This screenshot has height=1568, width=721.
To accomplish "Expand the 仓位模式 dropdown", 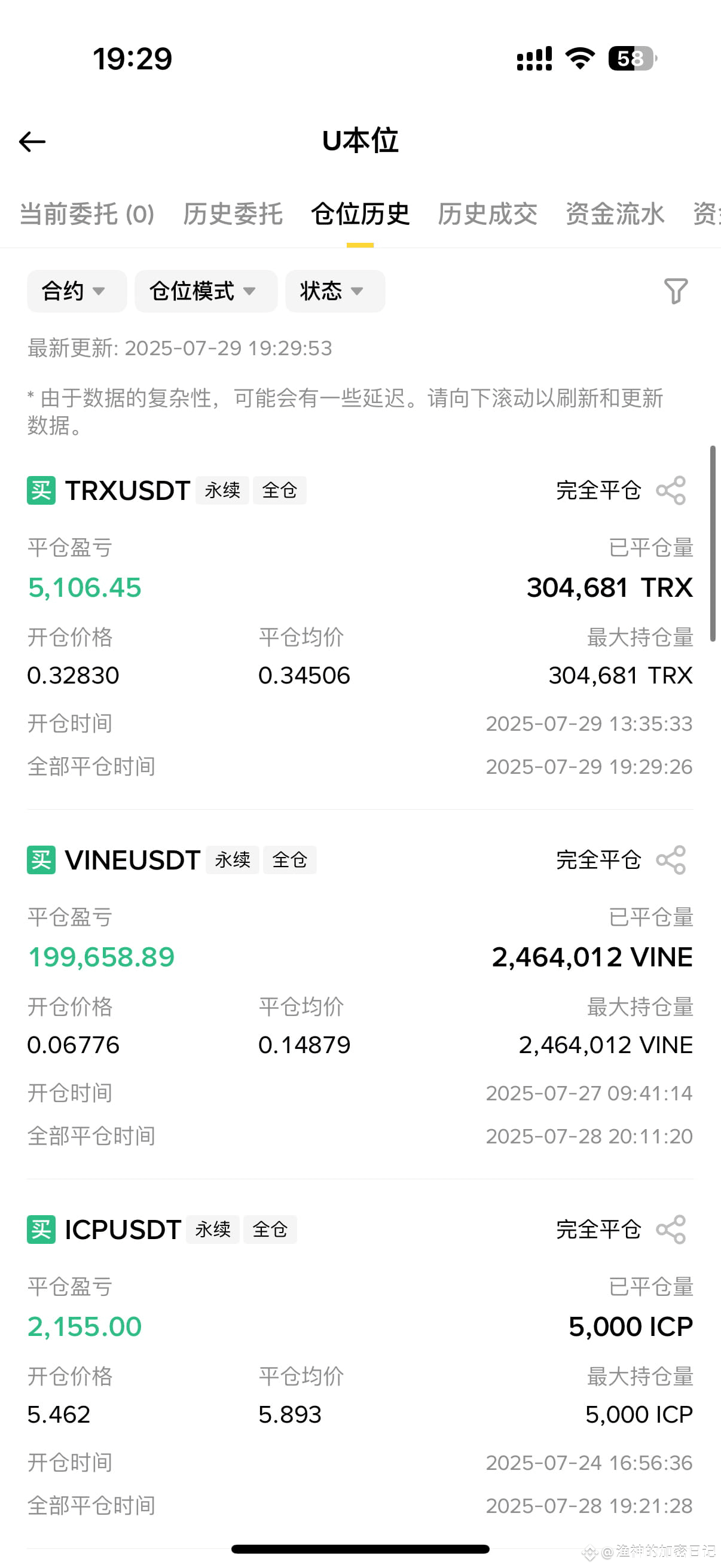I will pos(206,291).
